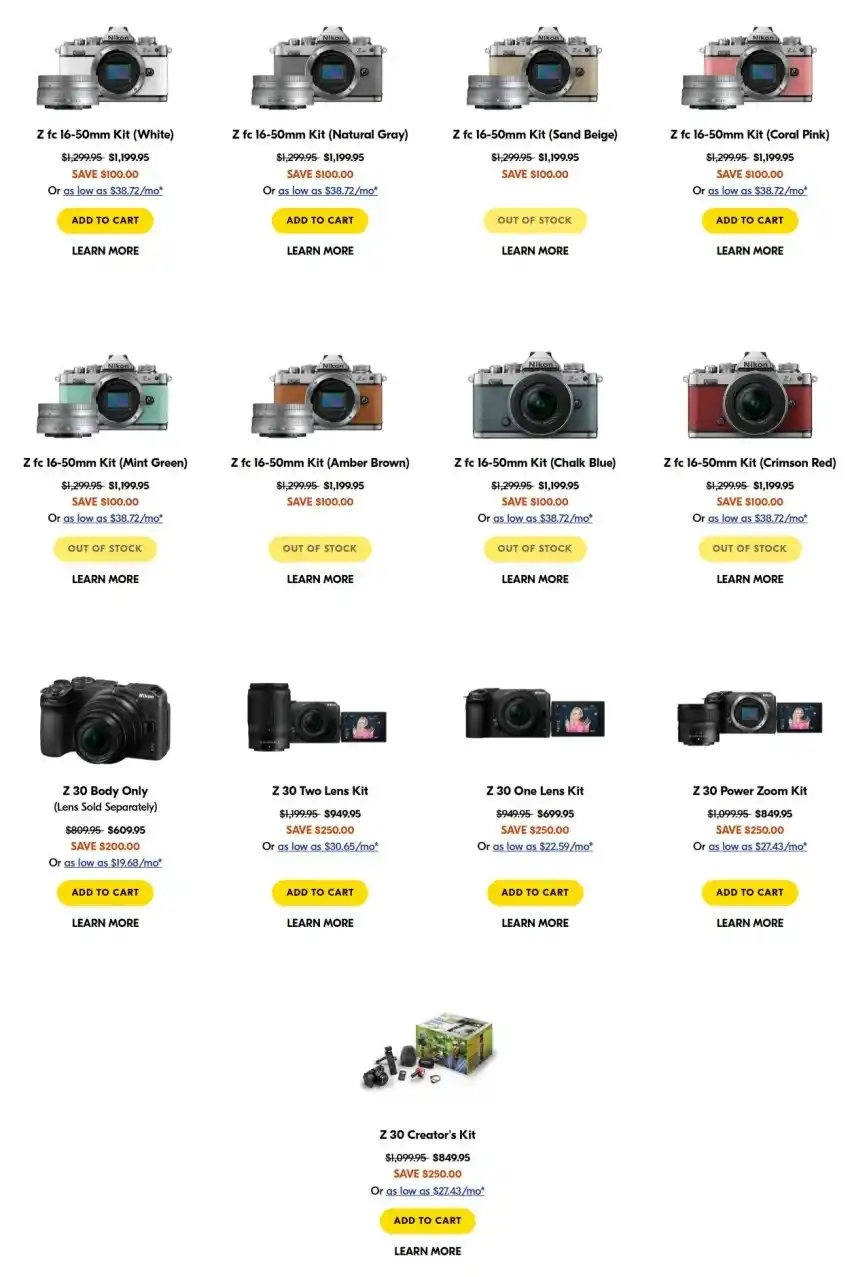Learn more about Mint Green kit

[x=105, y=579]
